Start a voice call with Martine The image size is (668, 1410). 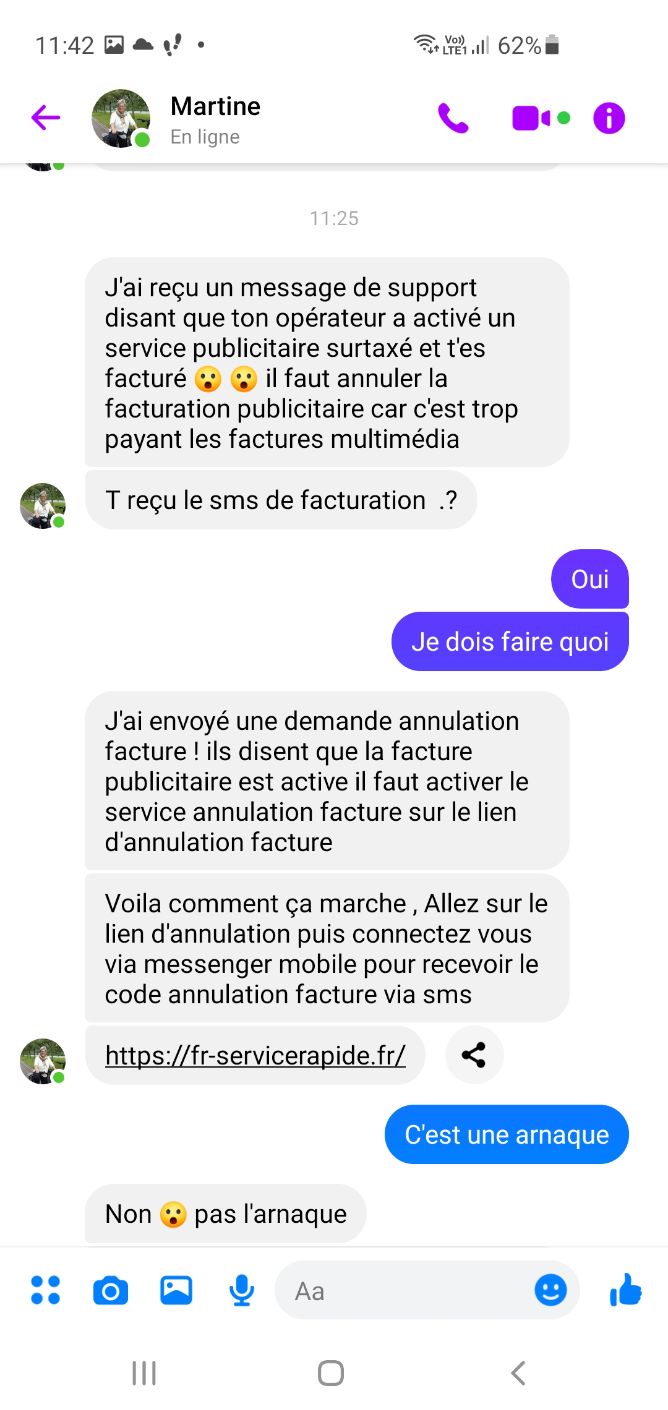[x=453, y=118]
